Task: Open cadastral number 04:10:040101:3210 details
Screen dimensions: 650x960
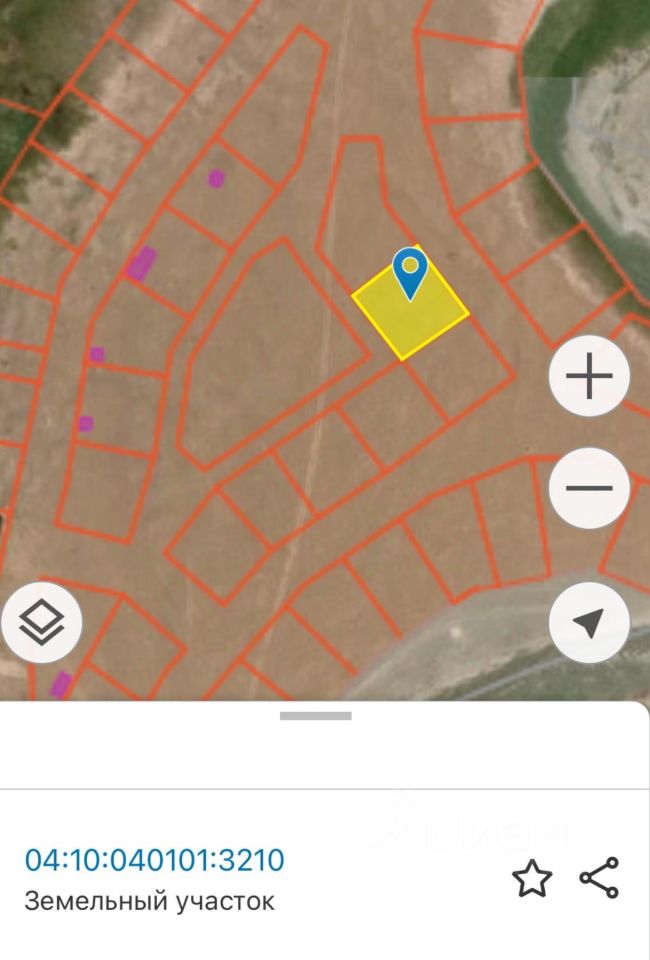Action: [x=155, y=860]
